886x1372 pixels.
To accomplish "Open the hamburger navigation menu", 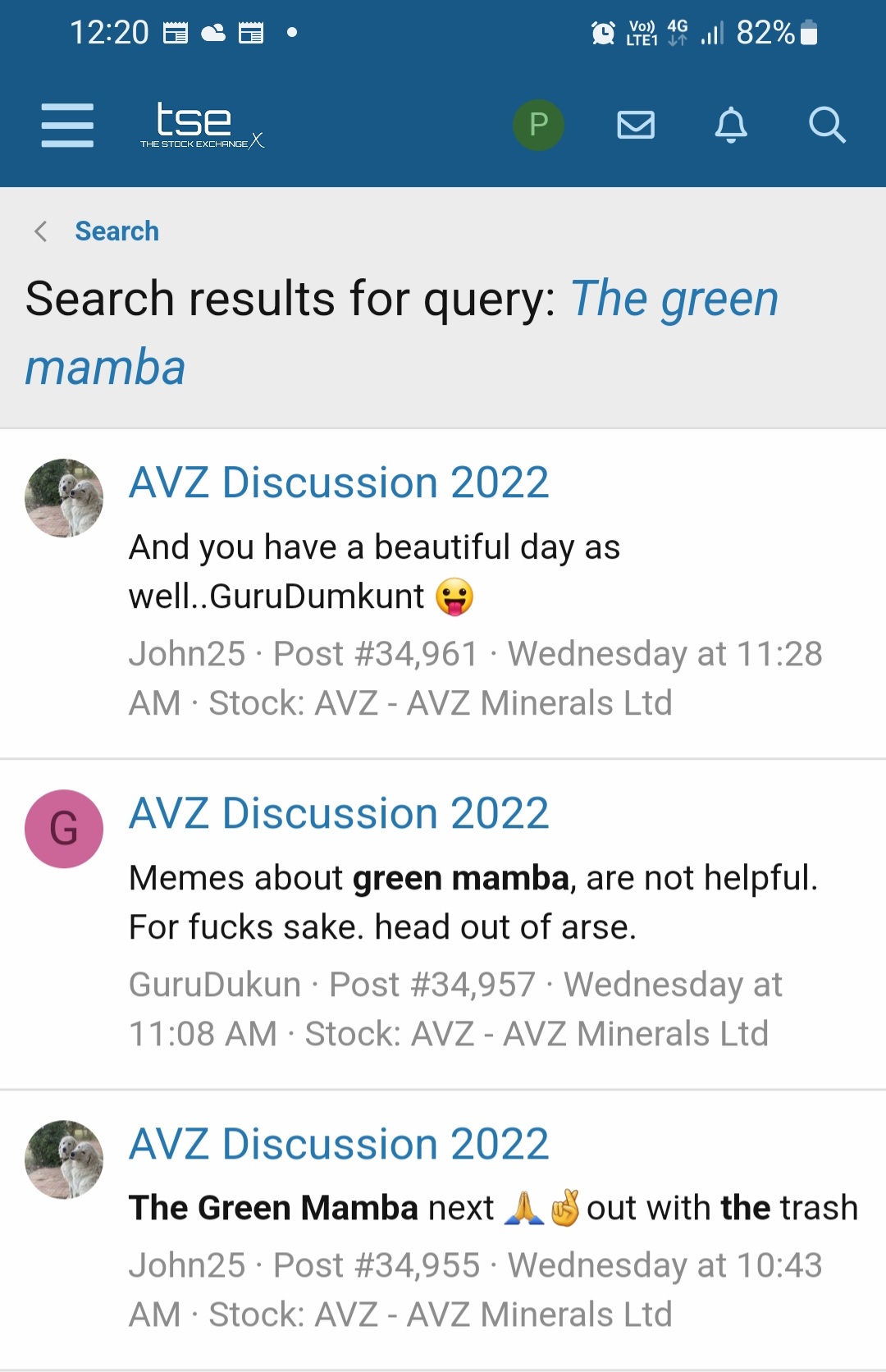I will click(67, 126).
